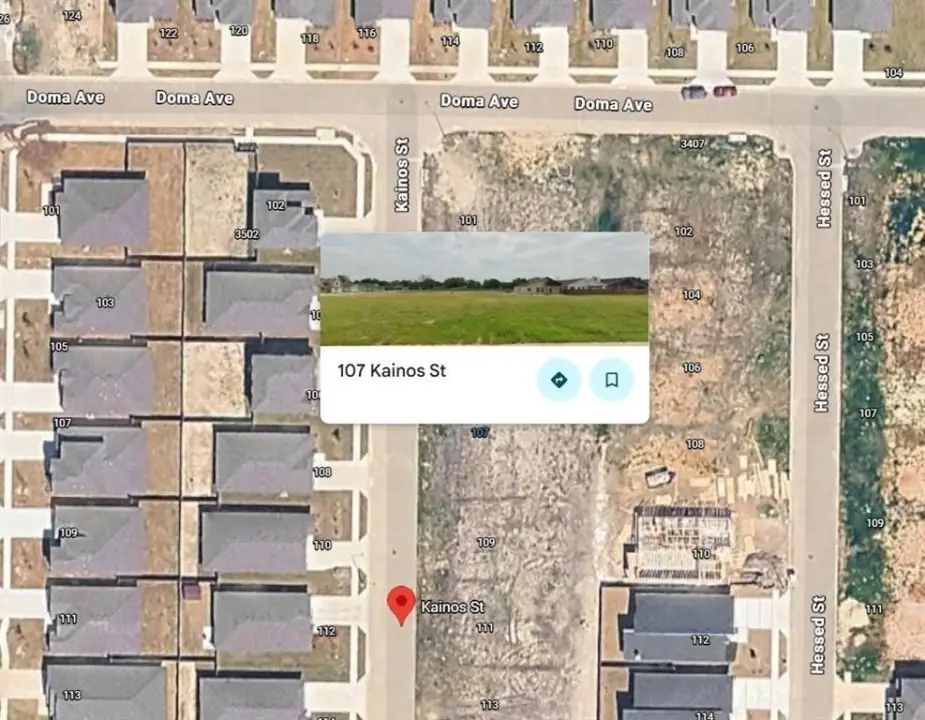This screenshot has width=925, height=720.
Task: Save 107 Kainos St with the bookmark icon
Action: 611,380
